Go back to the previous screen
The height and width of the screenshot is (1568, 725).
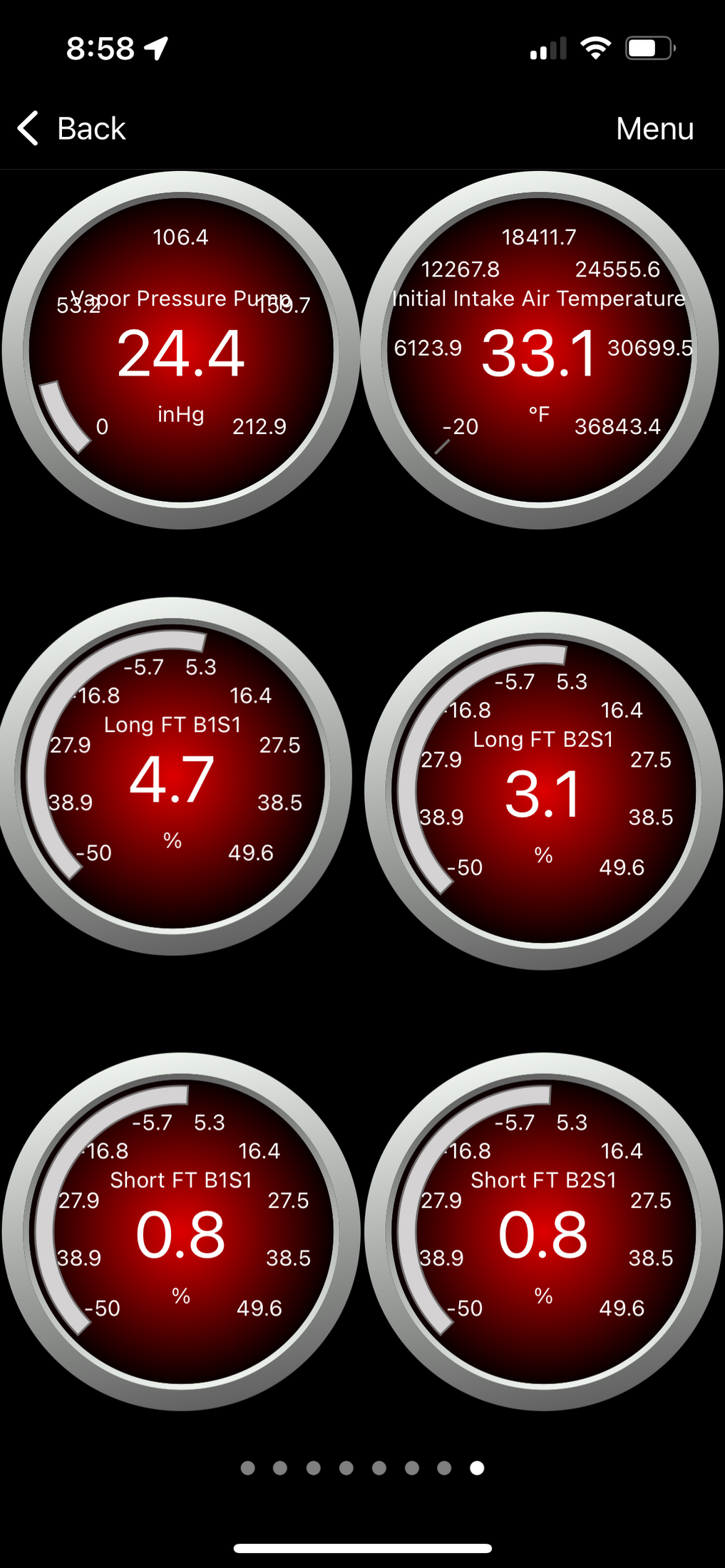pyautogui.click(x=71, y=129)
